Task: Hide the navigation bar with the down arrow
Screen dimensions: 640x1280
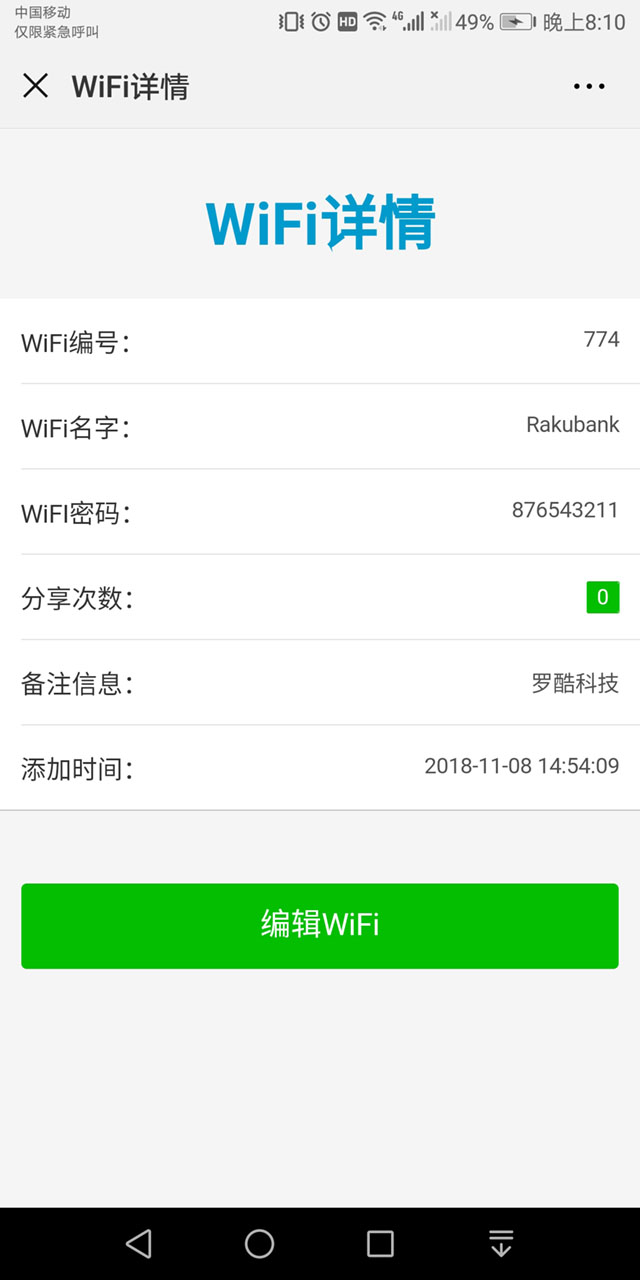Action: coord(501,1243)
